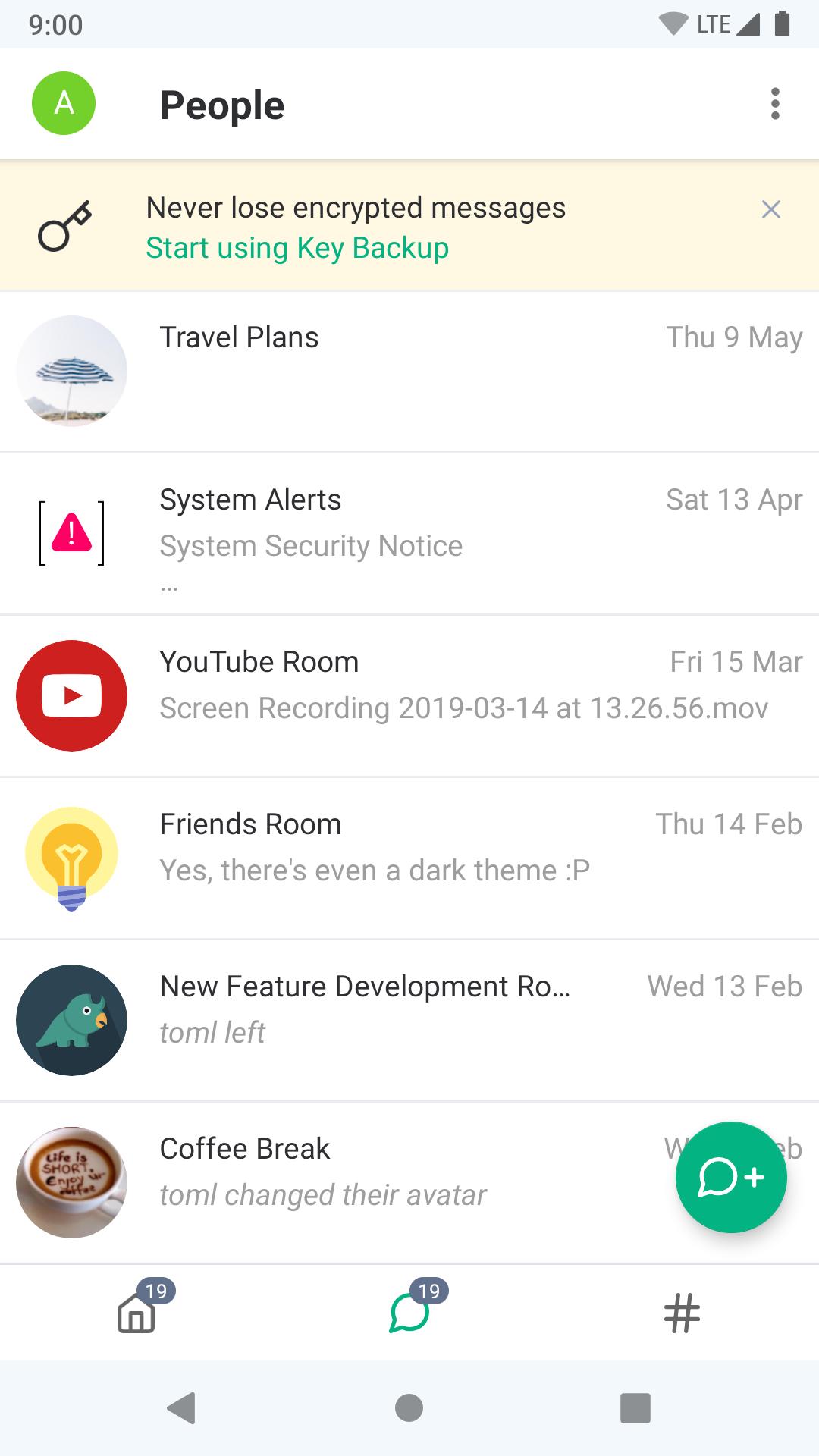Screen dimensions: 819x1456
Task: Open the profile avatar A
Action: 64,103
